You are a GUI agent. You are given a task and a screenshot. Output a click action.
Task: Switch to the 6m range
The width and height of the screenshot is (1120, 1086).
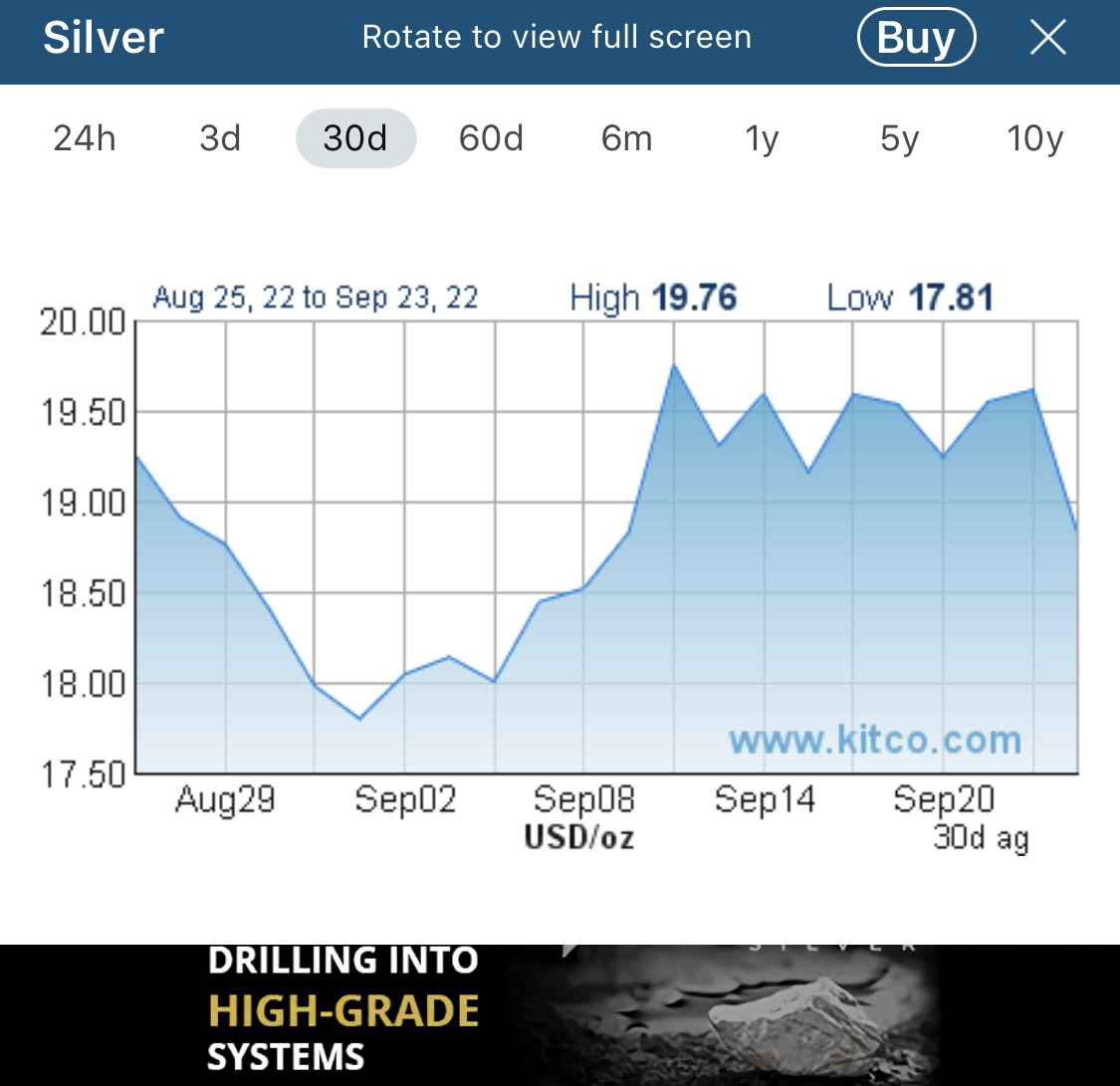click(x=626, y=138)
